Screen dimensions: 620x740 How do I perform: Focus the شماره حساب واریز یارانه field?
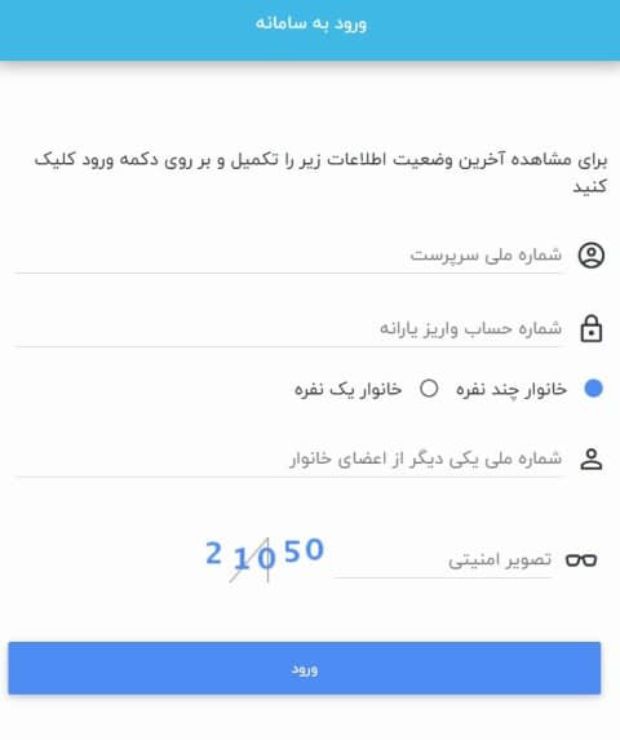pyautogui.click(x=290, y=329)
